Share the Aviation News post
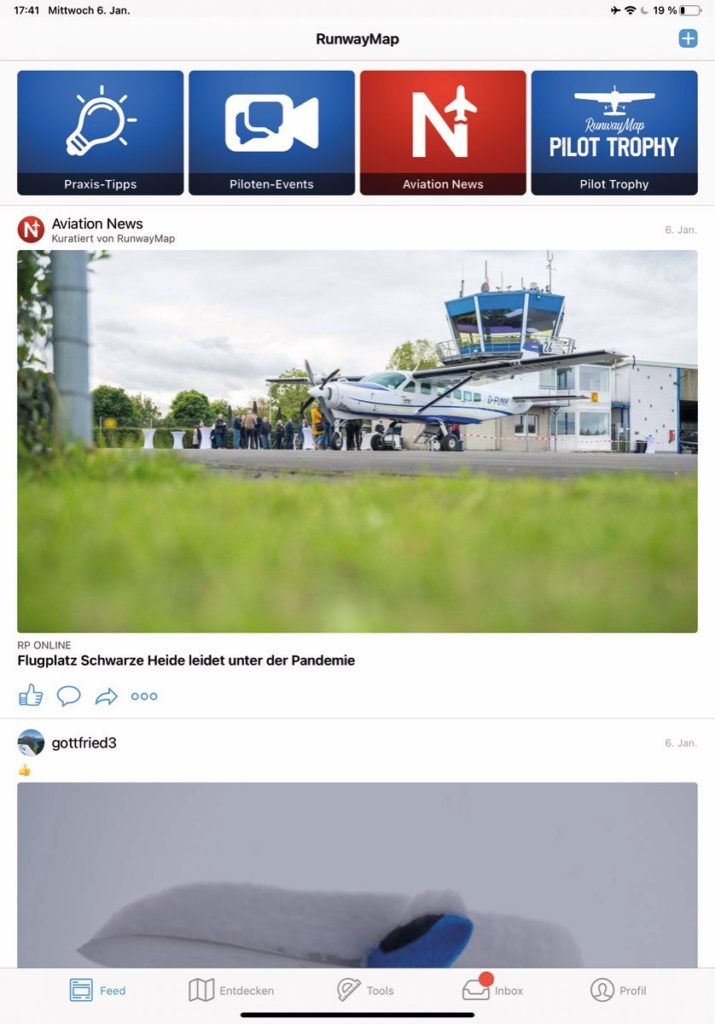715x1024 pixels. tap(106, 696)
